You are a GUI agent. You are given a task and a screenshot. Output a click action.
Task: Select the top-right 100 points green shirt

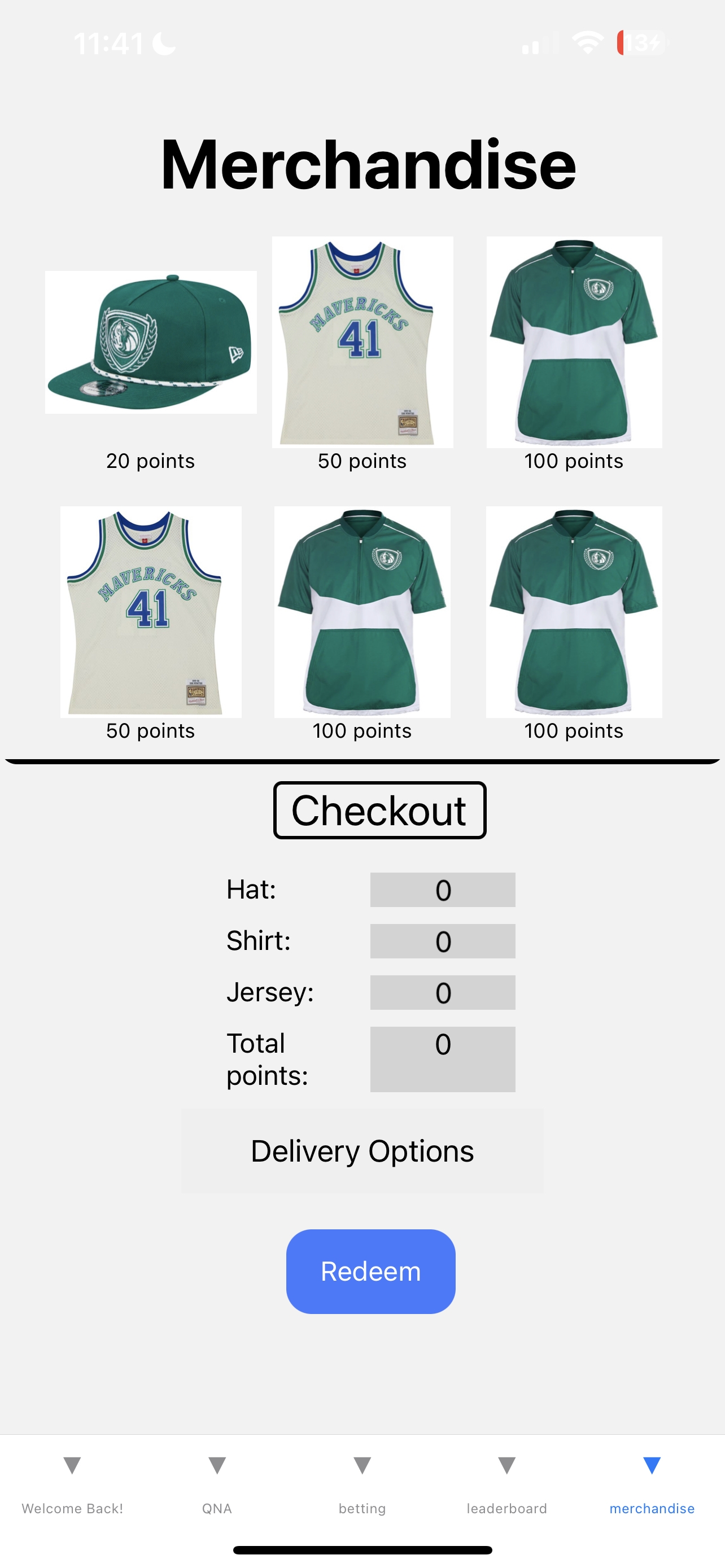pyautogui.click(x=574, y=341)
